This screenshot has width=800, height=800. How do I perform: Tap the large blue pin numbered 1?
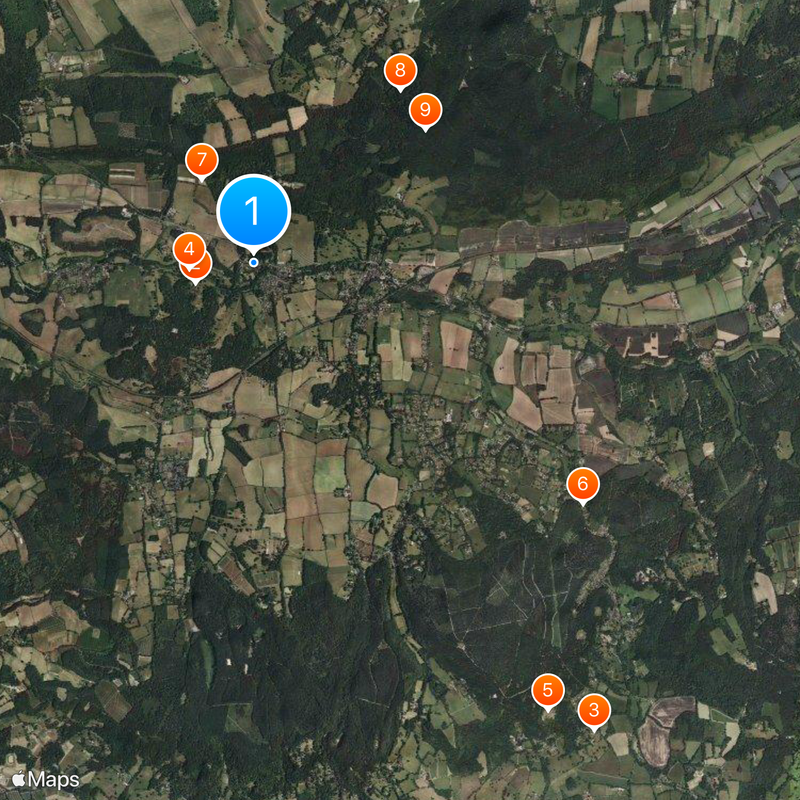click(253, 212)
